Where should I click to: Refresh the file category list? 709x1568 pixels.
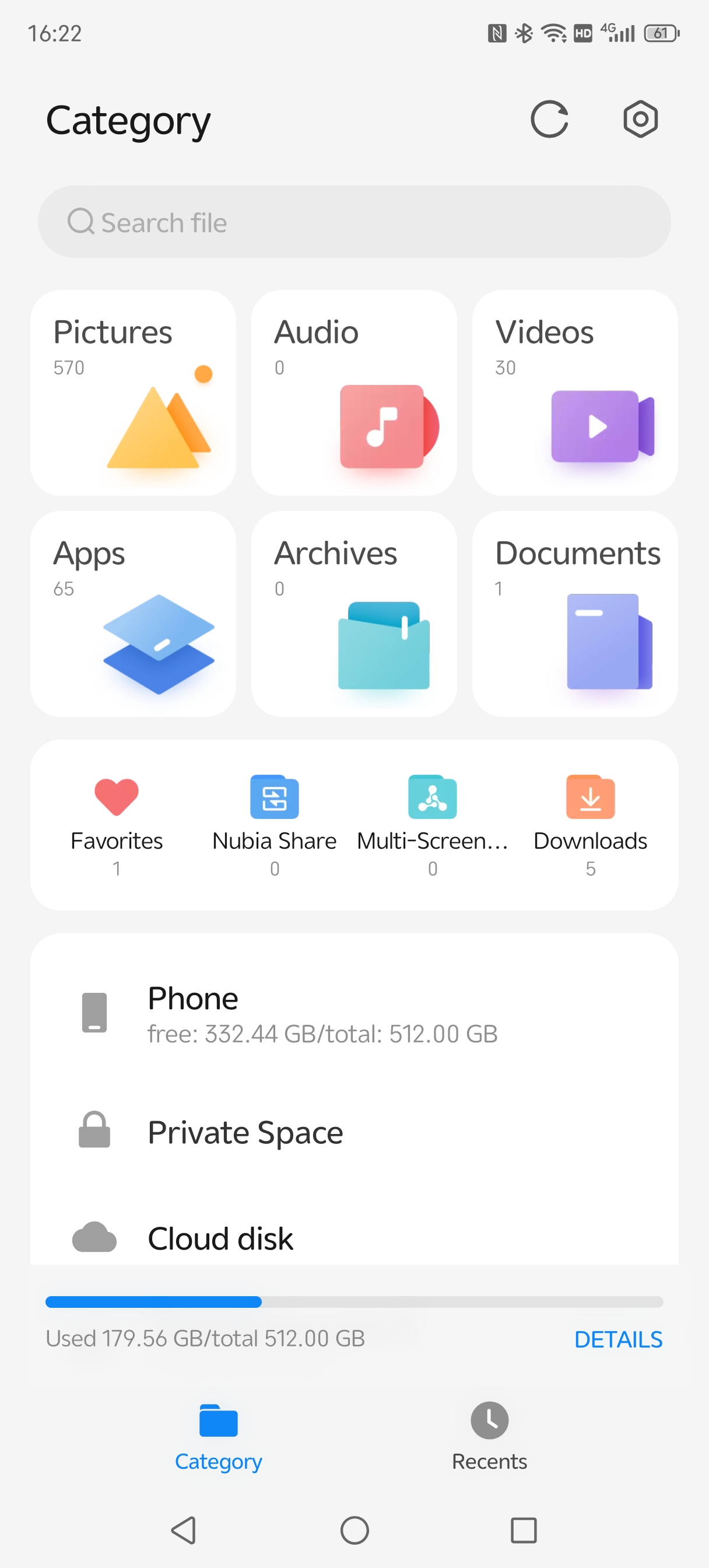click(549, 120)
